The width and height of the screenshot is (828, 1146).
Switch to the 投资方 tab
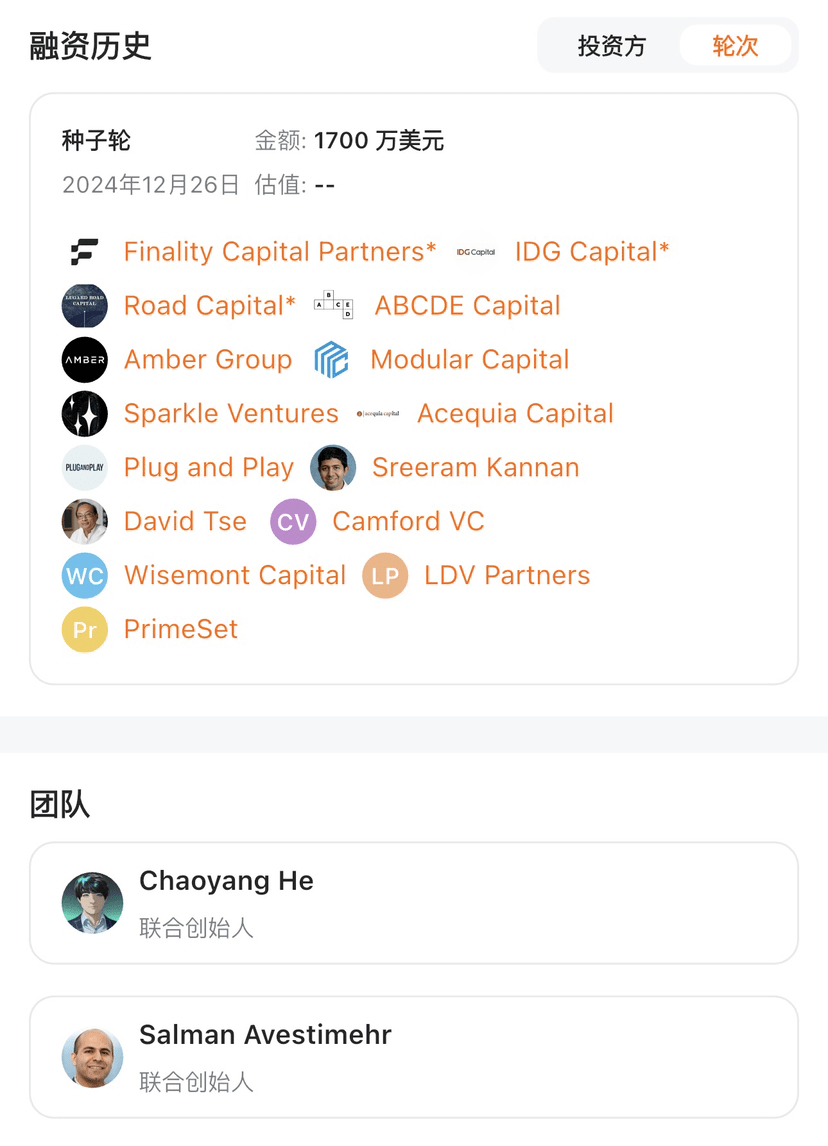611,46
